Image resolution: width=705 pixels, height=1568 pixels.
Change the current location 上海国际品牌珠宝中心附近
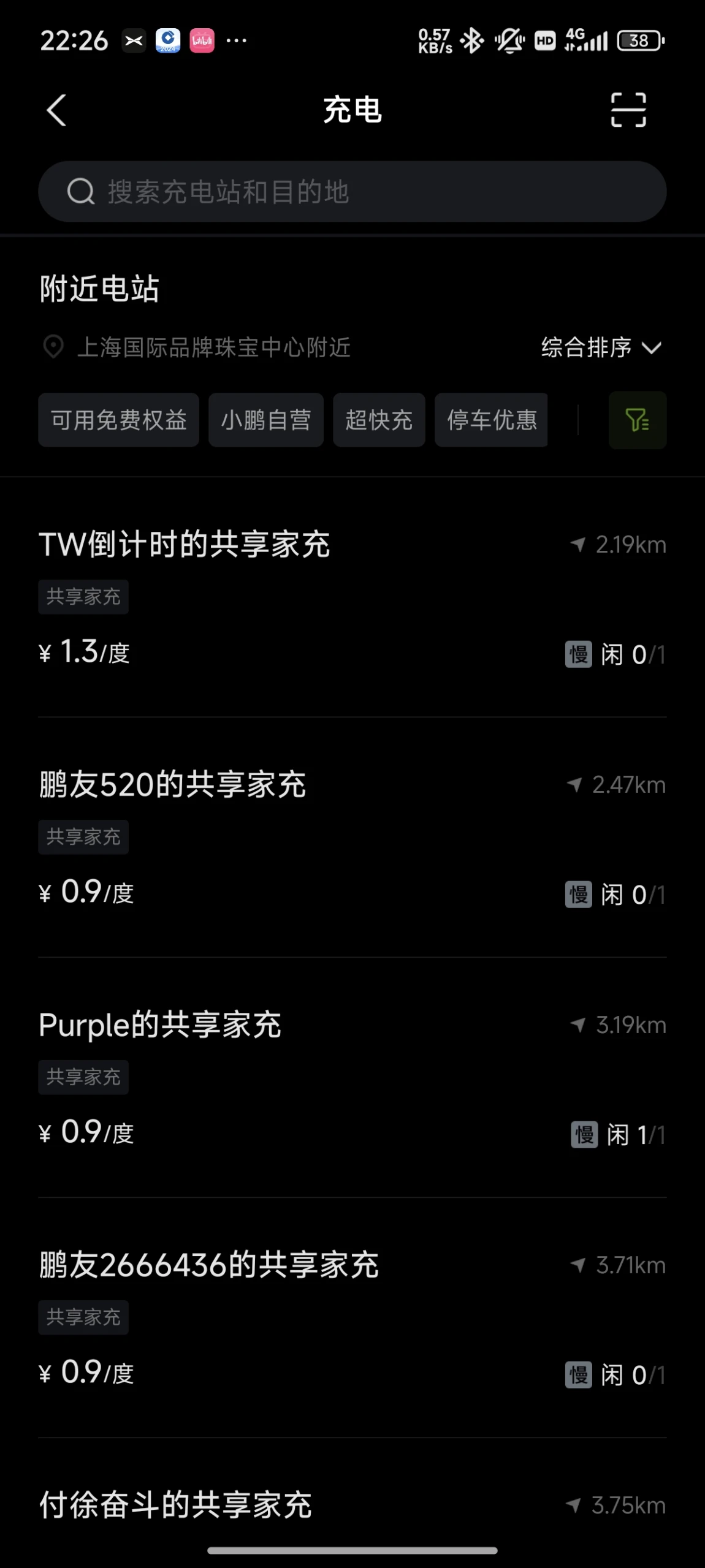coord(196,347)
